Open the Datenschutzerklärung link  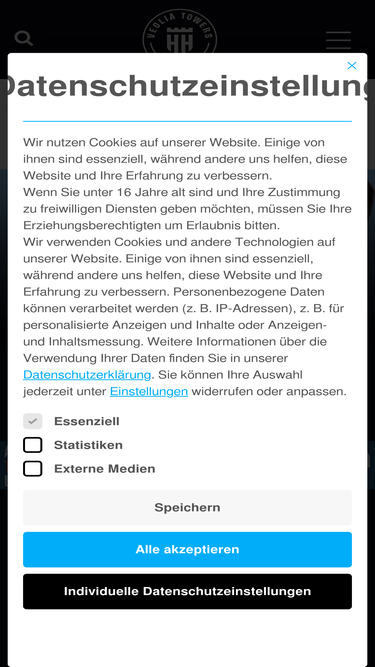click(87, 375)
